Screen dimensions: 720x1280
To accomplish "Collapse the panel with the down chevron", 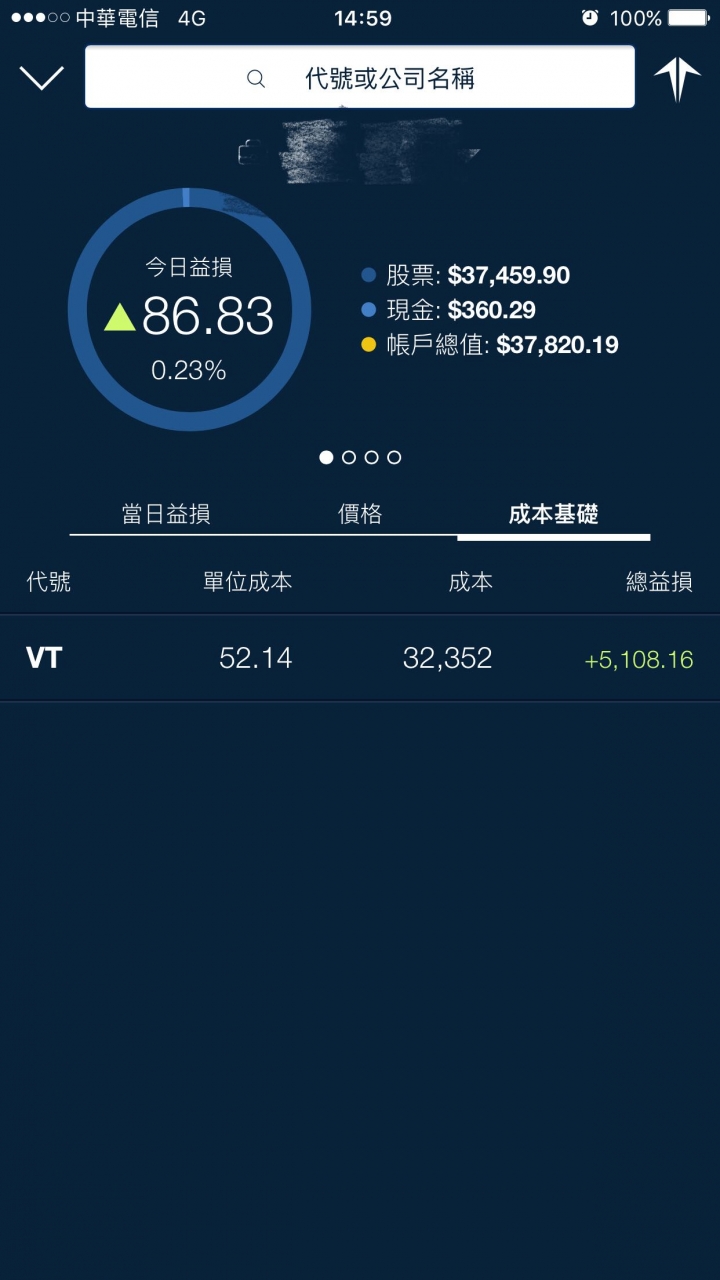I will coord(42,78).
